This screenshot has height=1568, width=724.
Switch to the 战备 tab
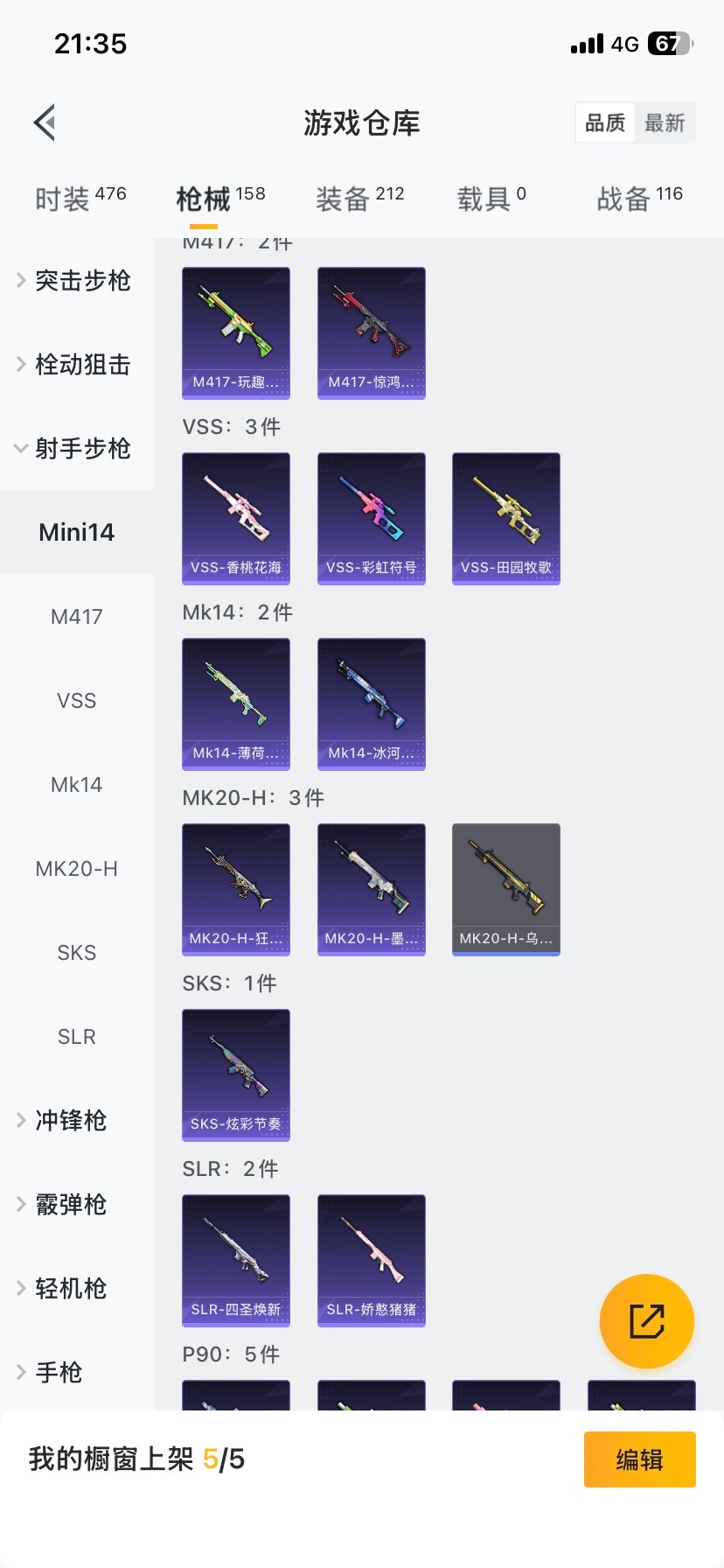pyautogui.click(x=639, y=199)
